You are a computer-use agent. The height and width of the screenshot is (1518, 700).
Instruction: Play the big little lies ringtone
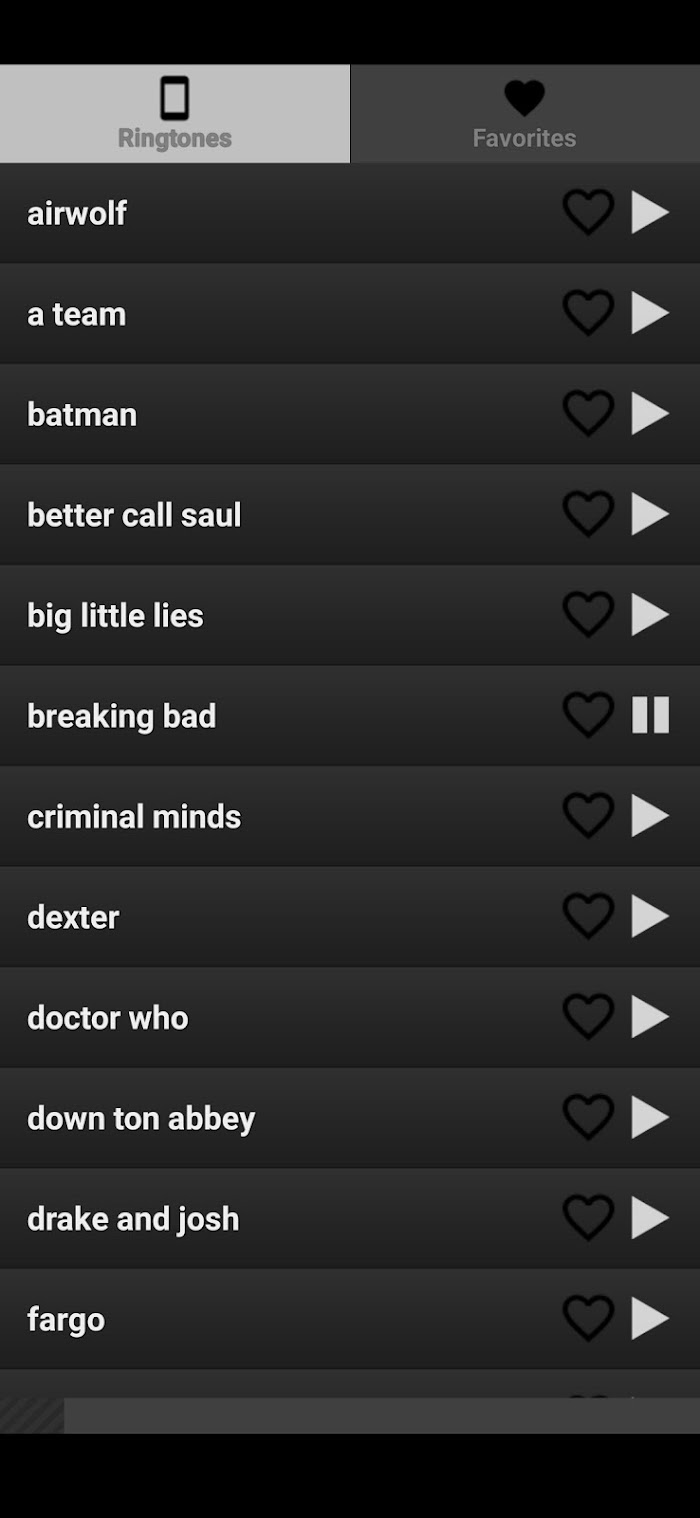(650, 614)
